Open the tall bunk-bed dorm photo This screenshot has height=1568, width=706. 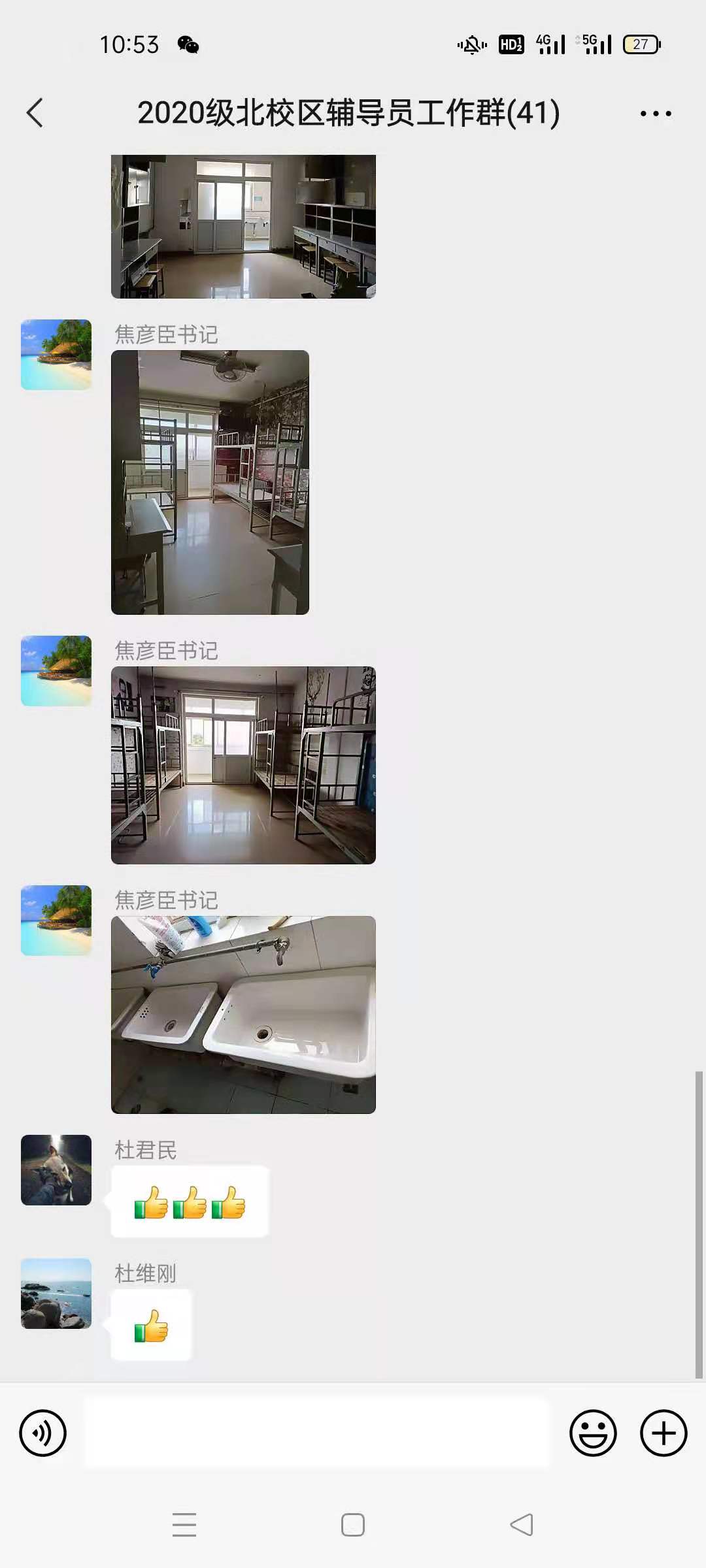(x=210, y=482)
